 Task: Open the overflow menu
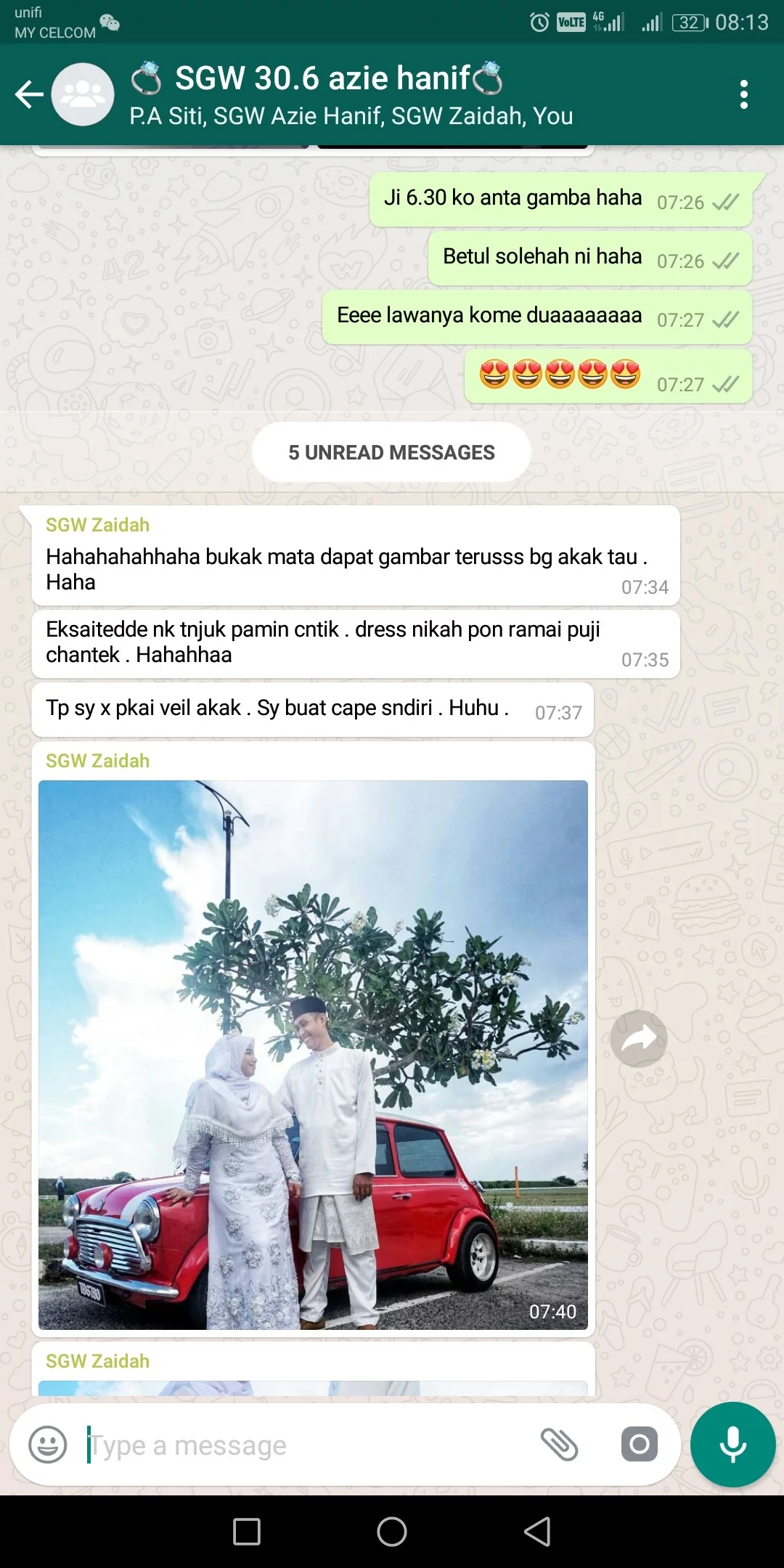click(x=743, y=95)
